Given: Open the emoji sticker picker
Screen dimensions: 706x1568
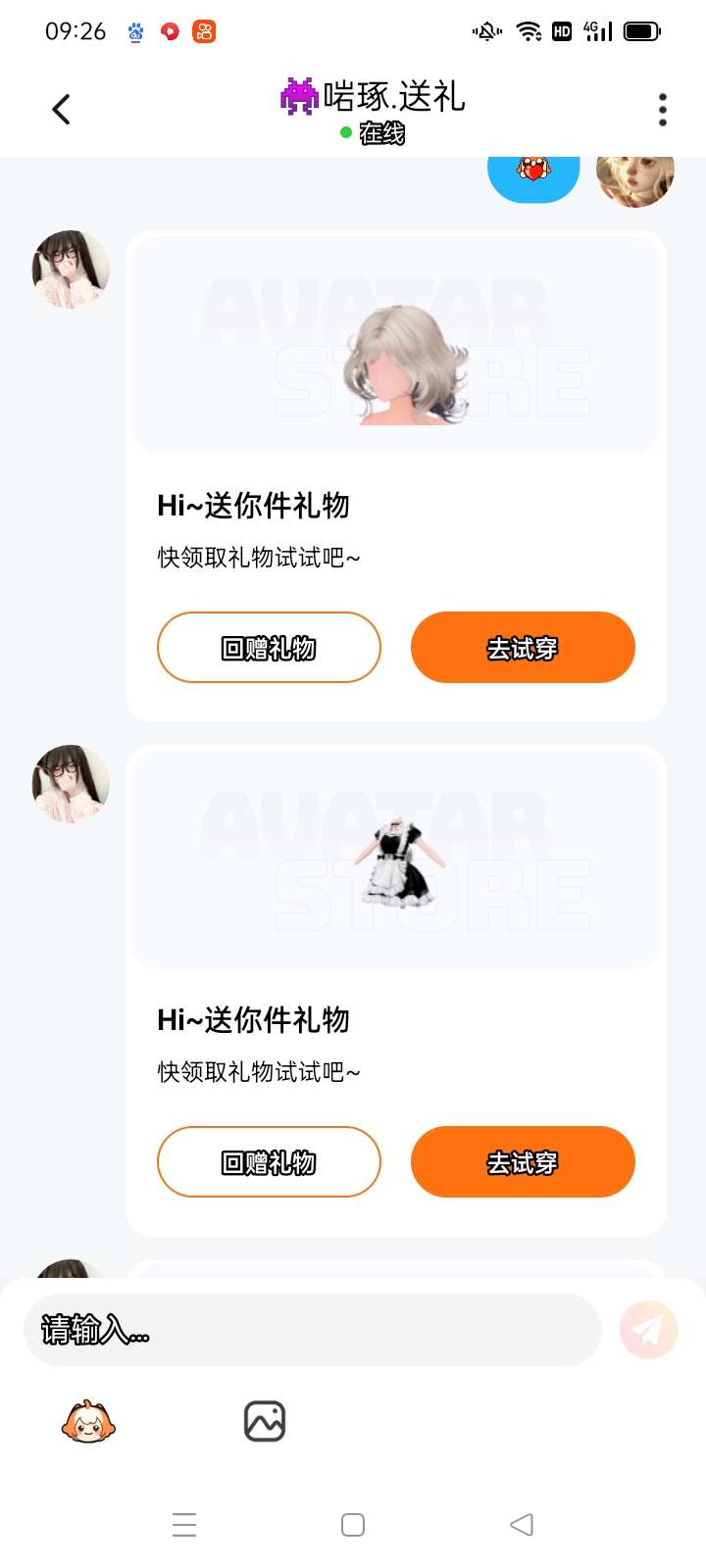Looking at the screenshot, I should point(88,1421).
